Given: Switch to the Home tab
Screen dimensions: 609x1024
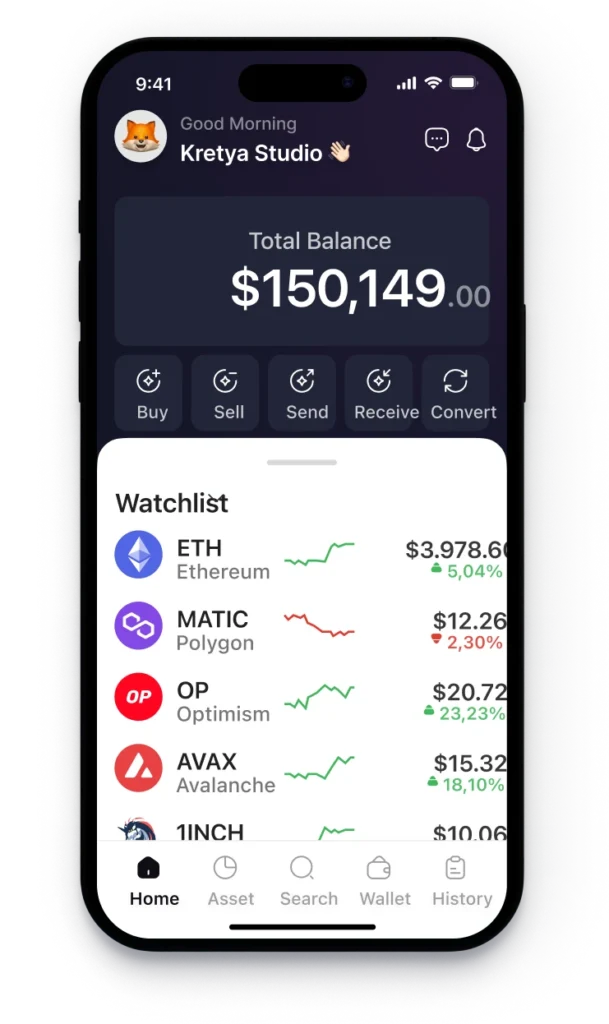Looking at the screenshot, I should pyautogui.click(x=154, y=882).
